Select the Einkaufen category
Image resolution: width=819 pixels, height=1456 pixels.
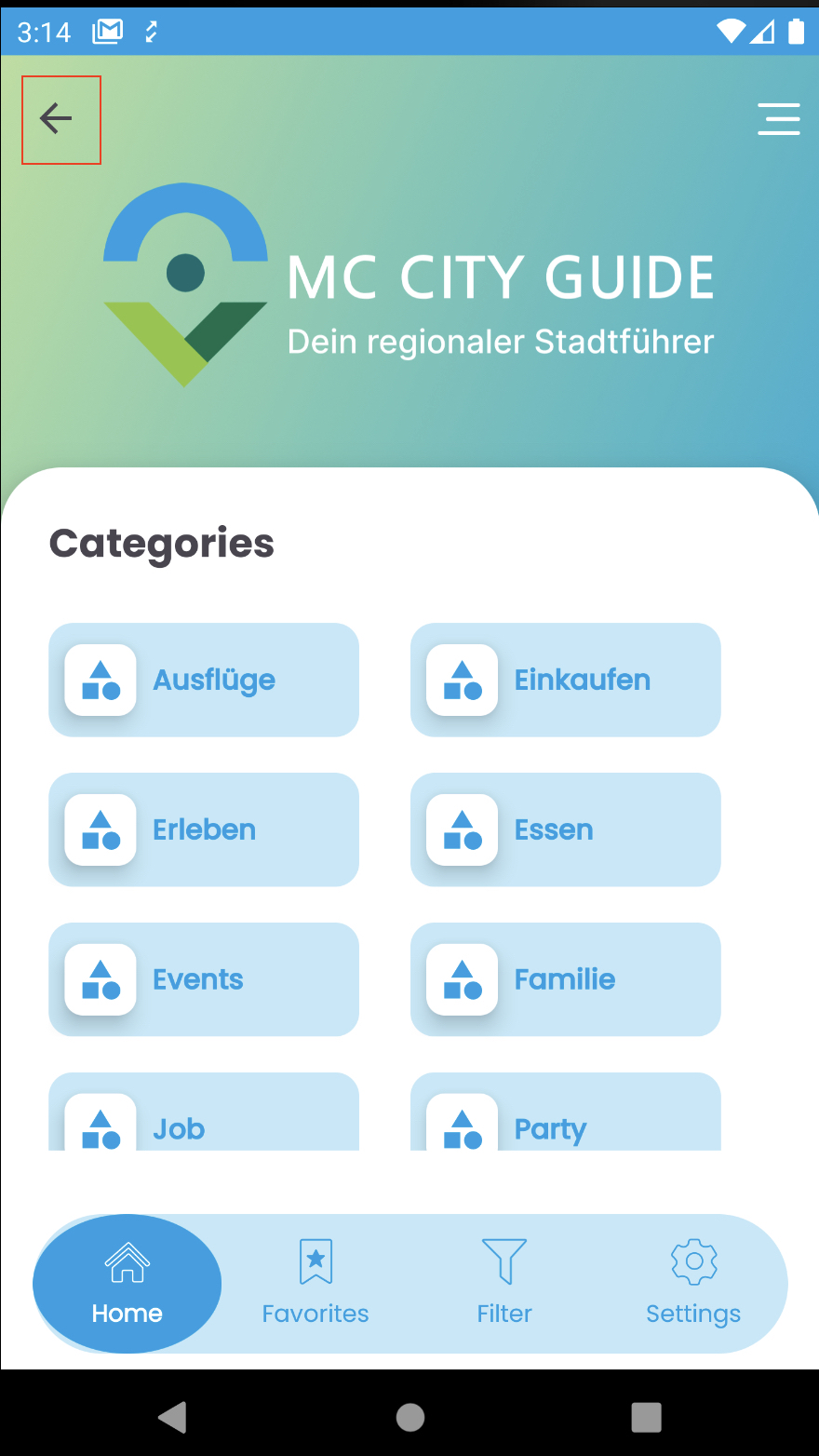(565, 680)
